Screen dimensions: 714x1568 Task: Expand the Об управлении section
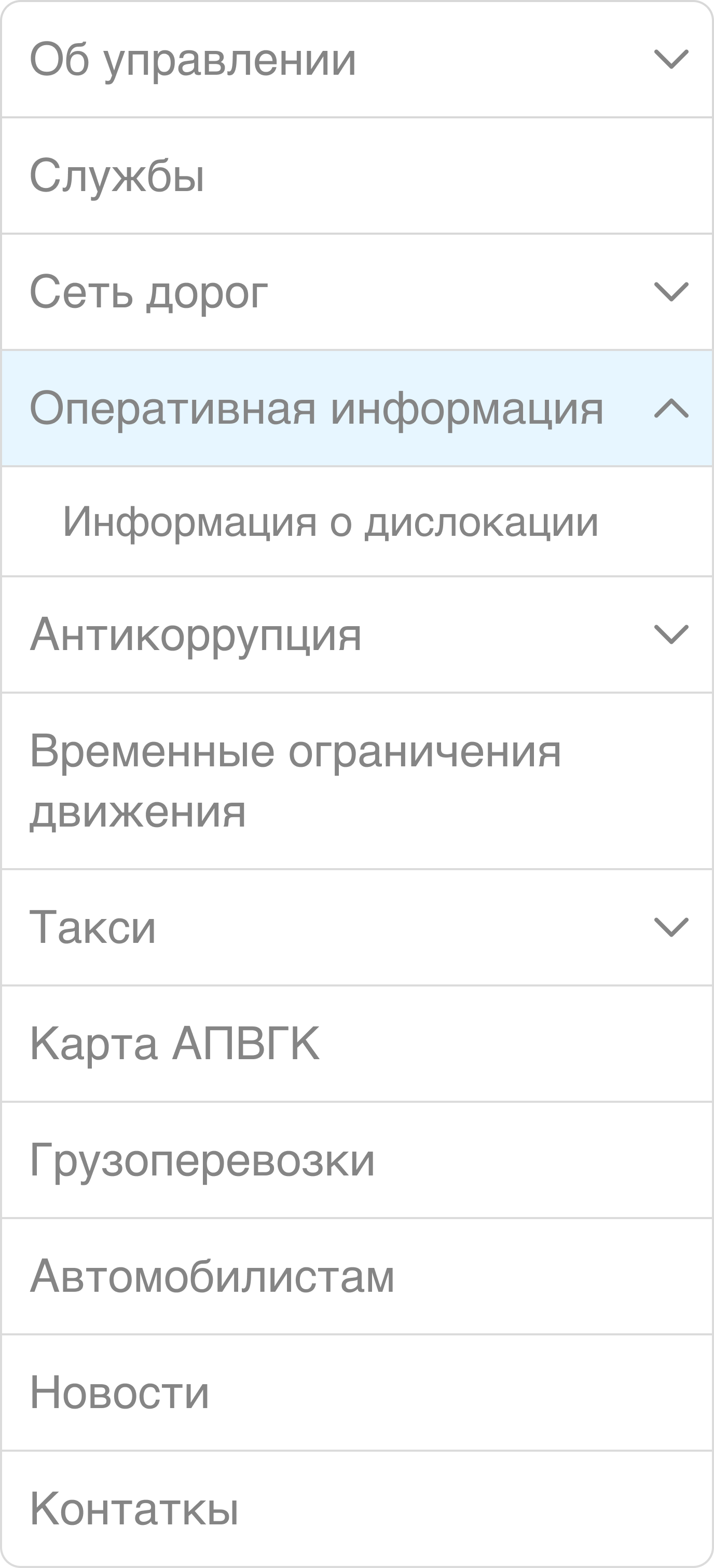tap(670, 60)
